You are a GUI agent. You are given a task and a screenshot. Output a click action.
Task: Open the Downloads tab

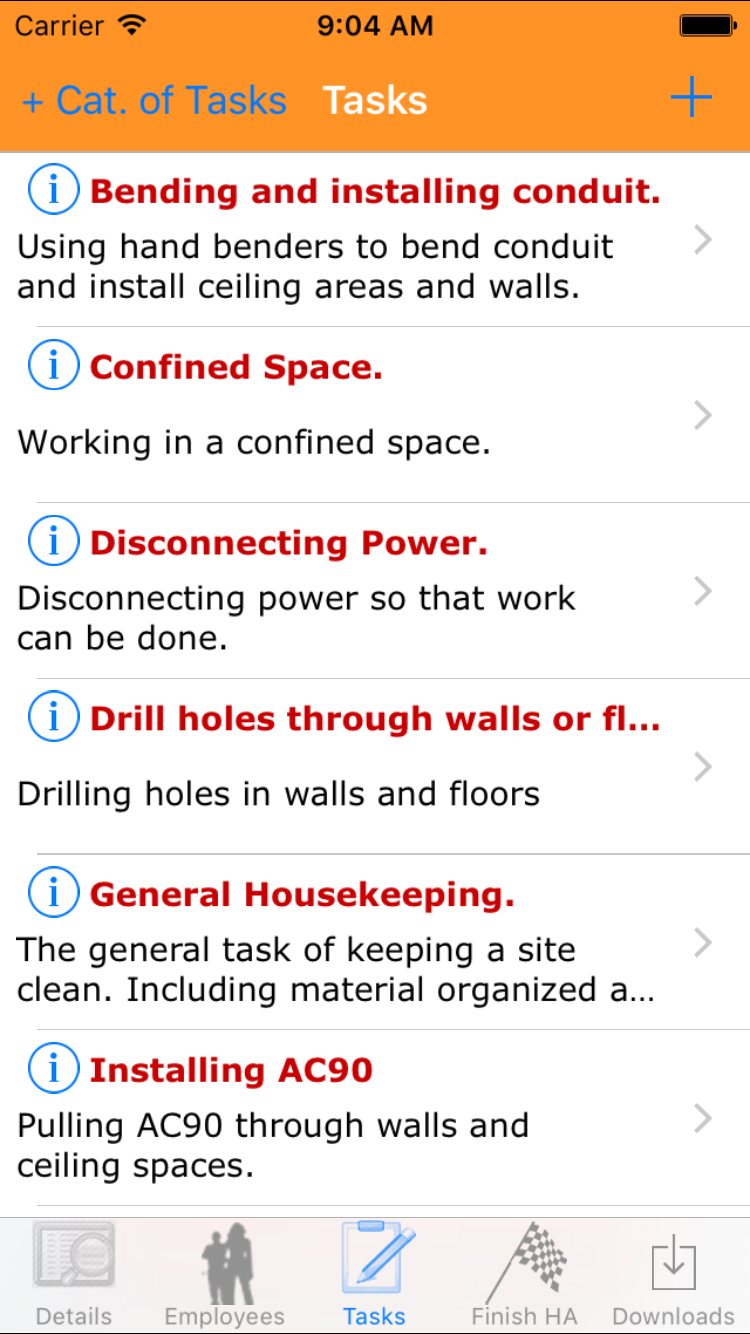click(x=673, y=1275)
